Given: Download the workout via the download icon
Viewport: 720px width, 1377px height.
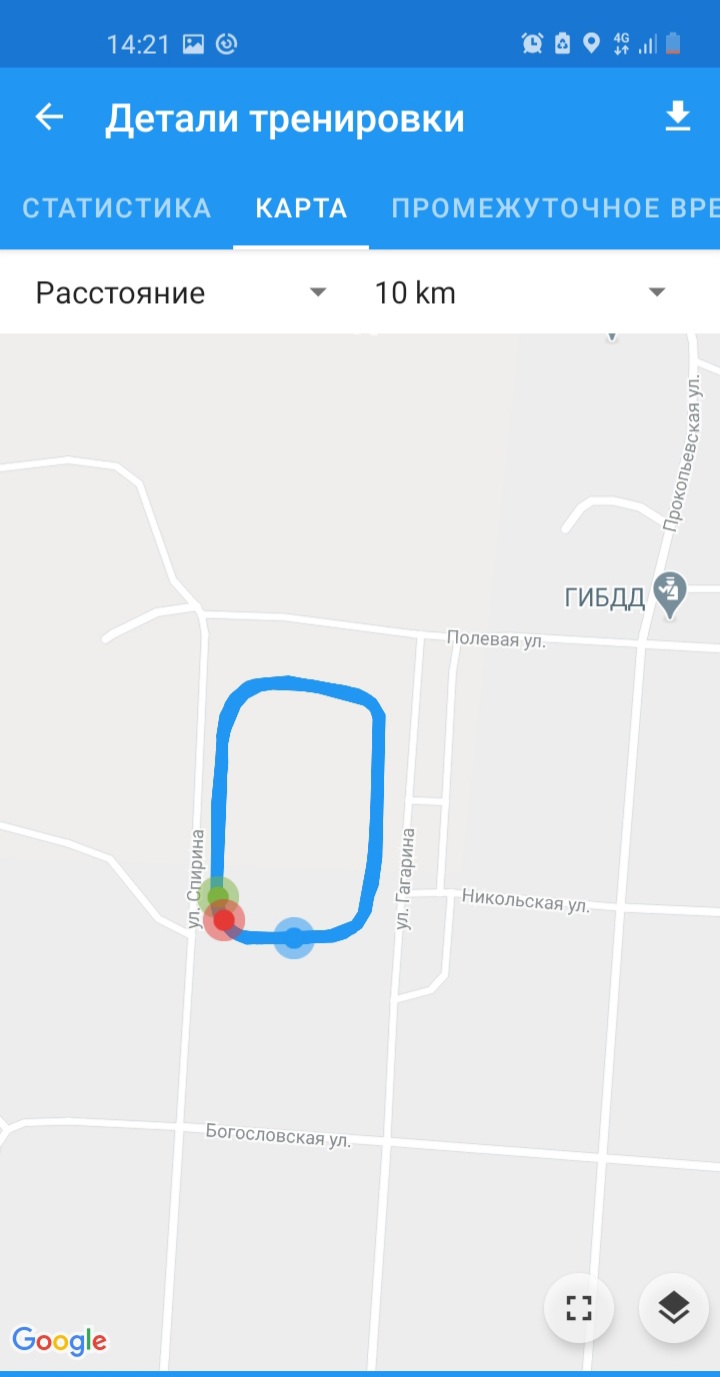Looking at the screenshot, I should point(678,118).
